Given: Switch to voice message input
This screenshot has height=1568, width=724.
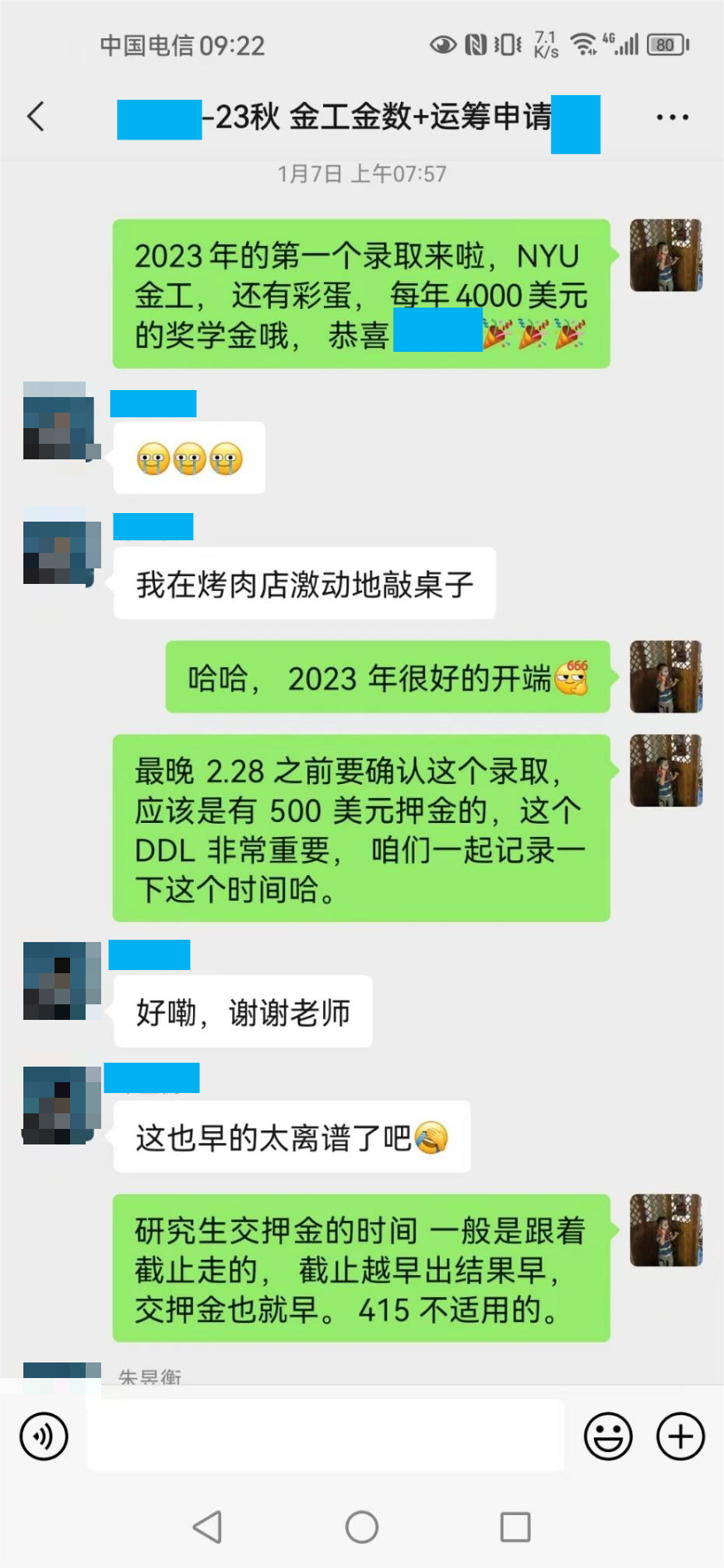Looking at the screenshot, I should coord(44,1436).
